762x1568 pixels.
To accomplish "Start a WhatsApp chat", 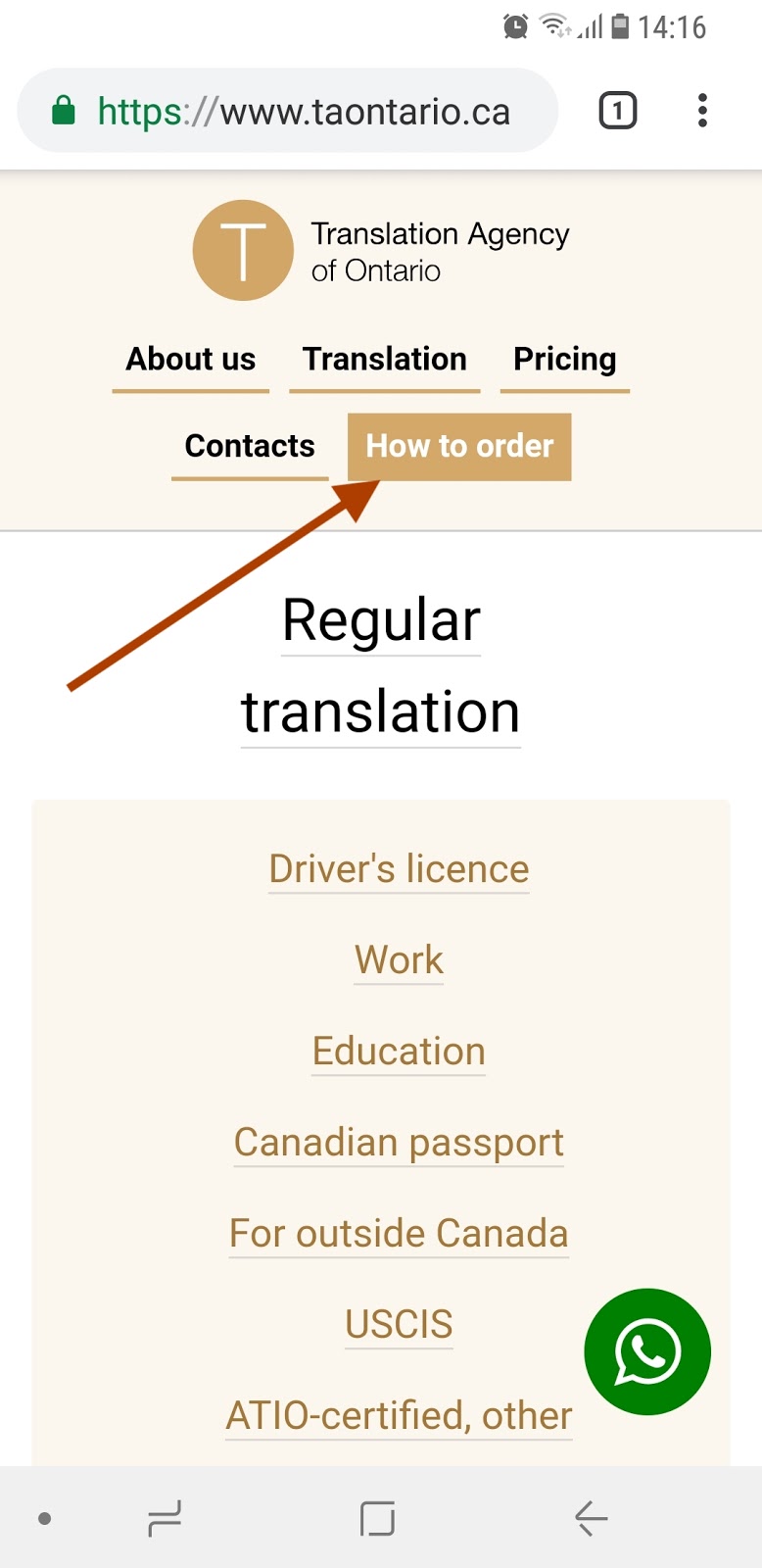I will coord(647,1351).
